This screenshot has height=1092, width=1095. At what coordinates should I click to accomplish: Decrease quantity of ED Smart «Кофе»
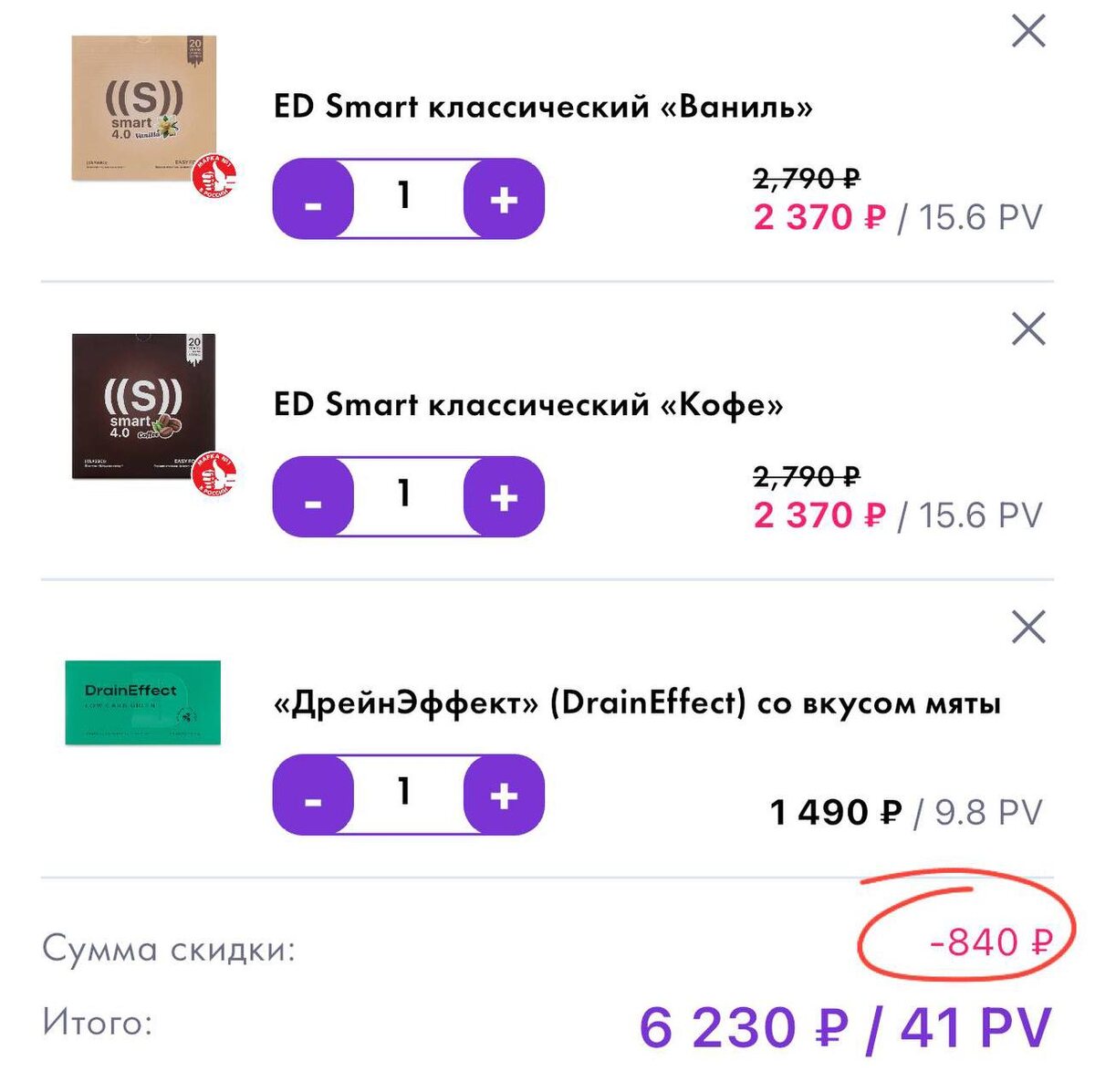(x=313, y=497)
